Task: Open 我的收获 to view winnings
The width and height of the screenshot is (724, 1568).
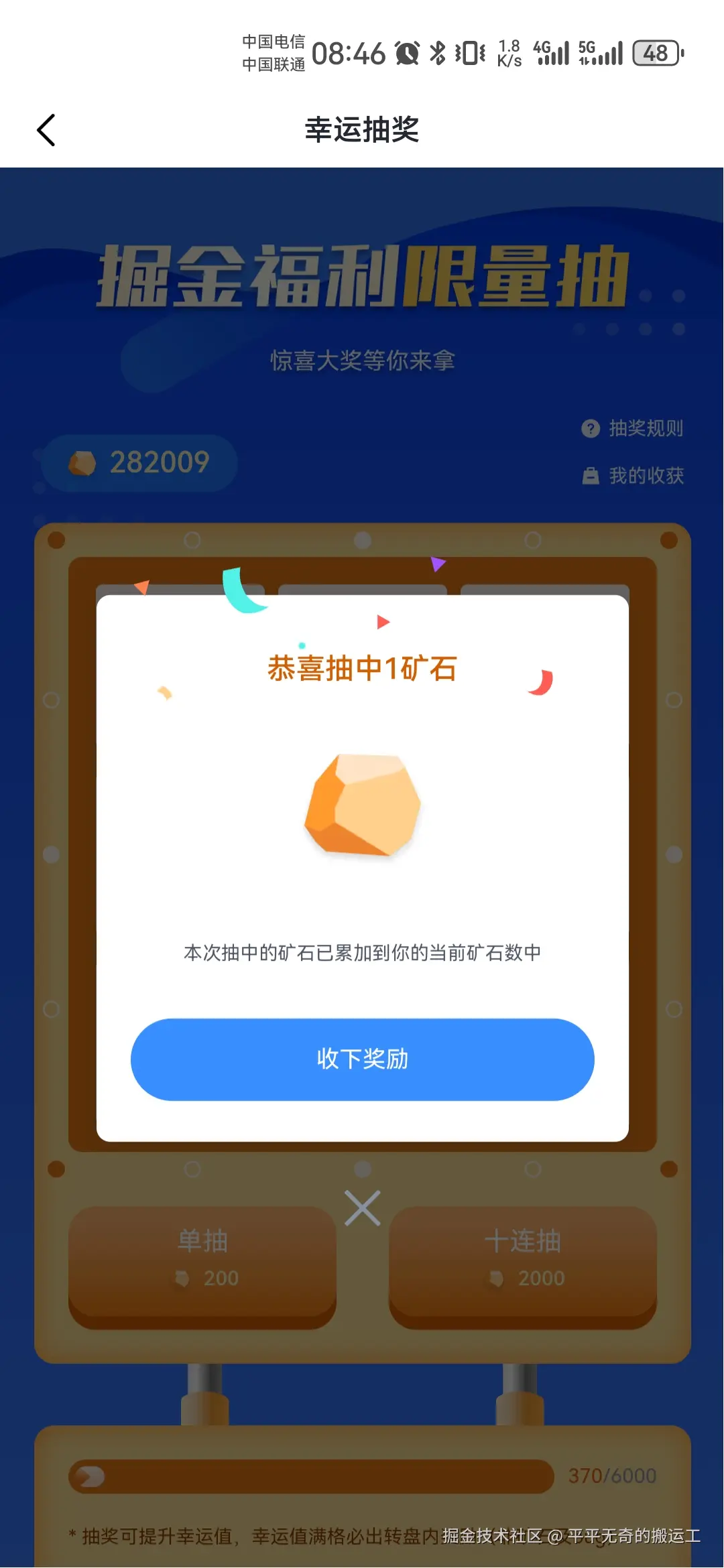Action: tap(646, 476)
